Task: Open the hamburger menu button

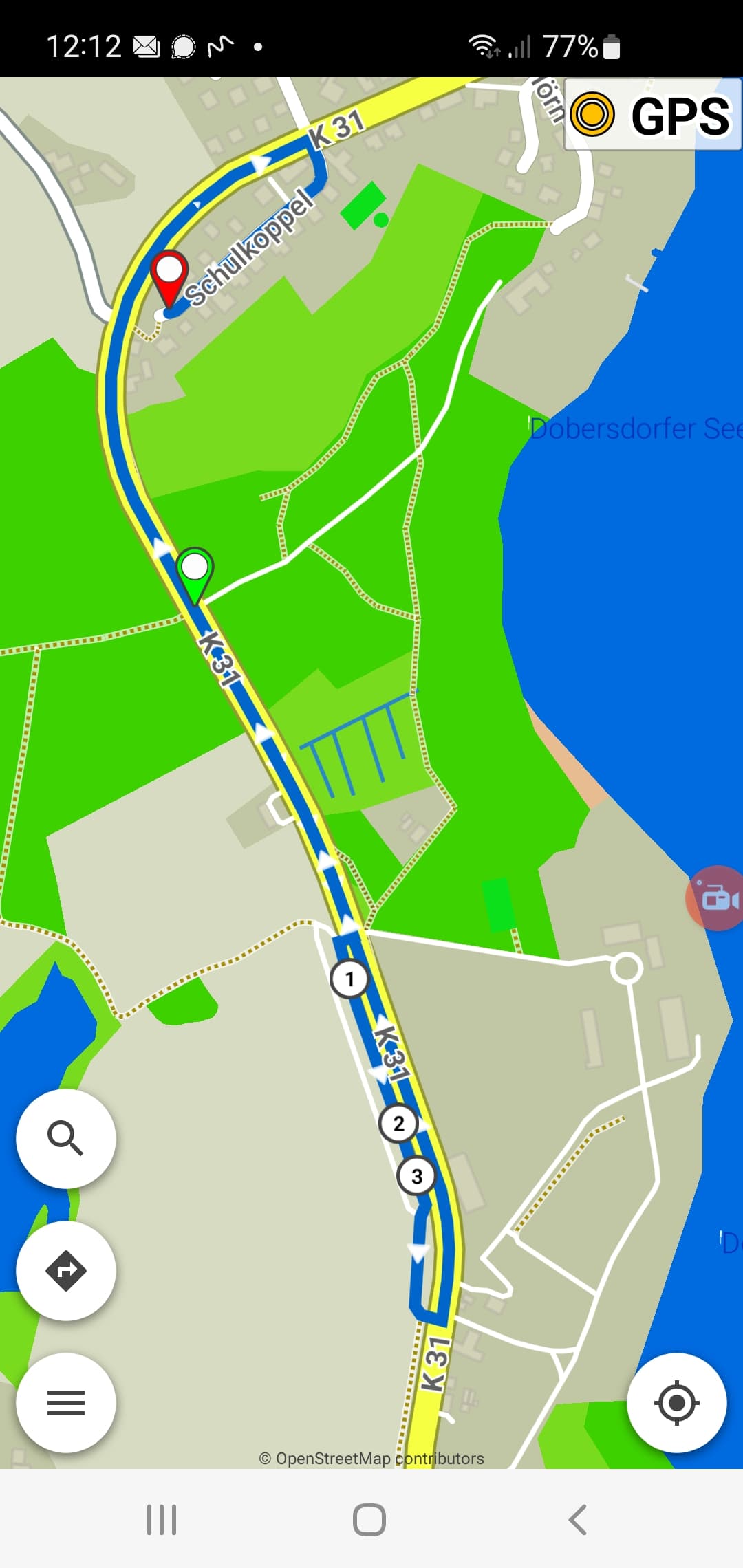Action: pos(66,1402)
